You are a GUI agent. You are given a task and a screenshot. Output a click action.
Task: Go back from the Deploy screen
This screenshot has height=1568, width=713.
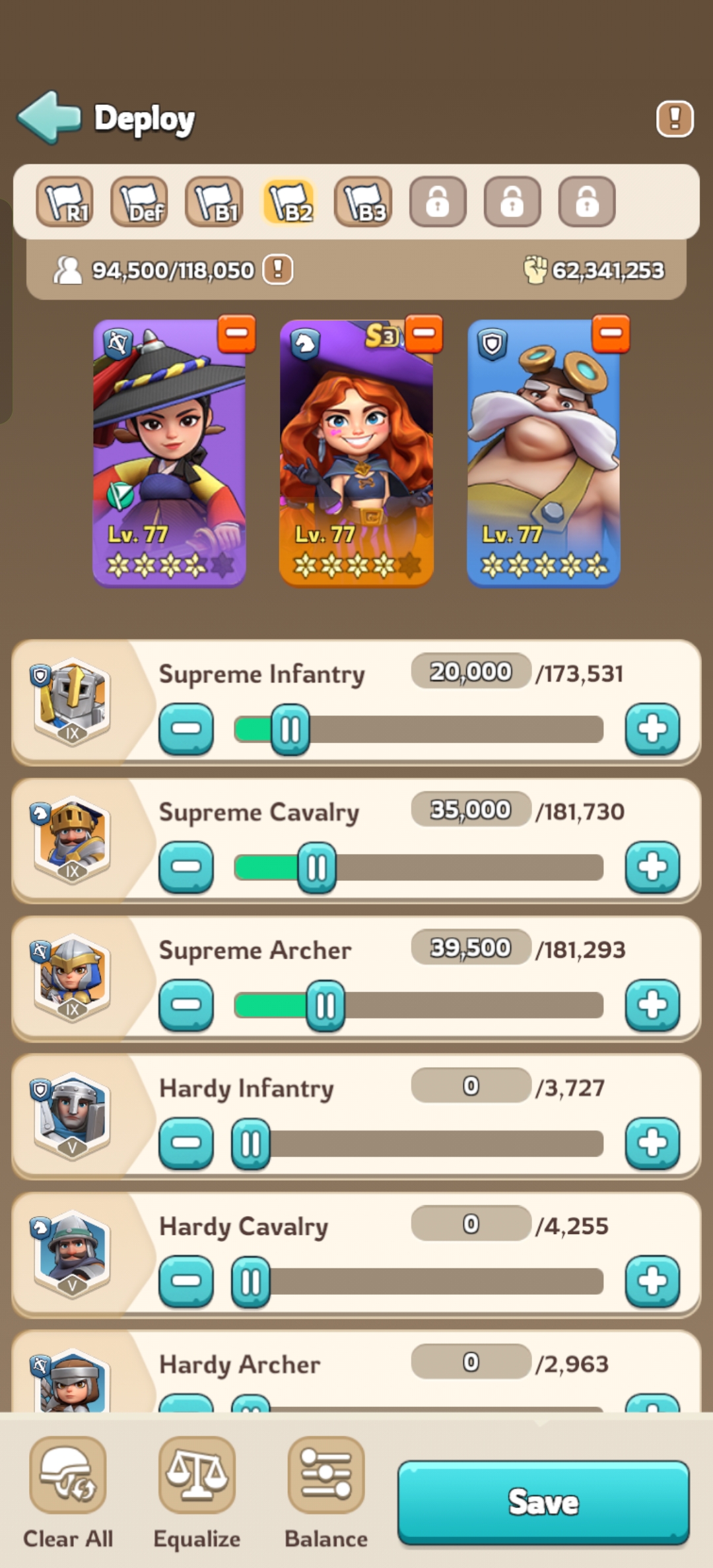coord(49,117)
